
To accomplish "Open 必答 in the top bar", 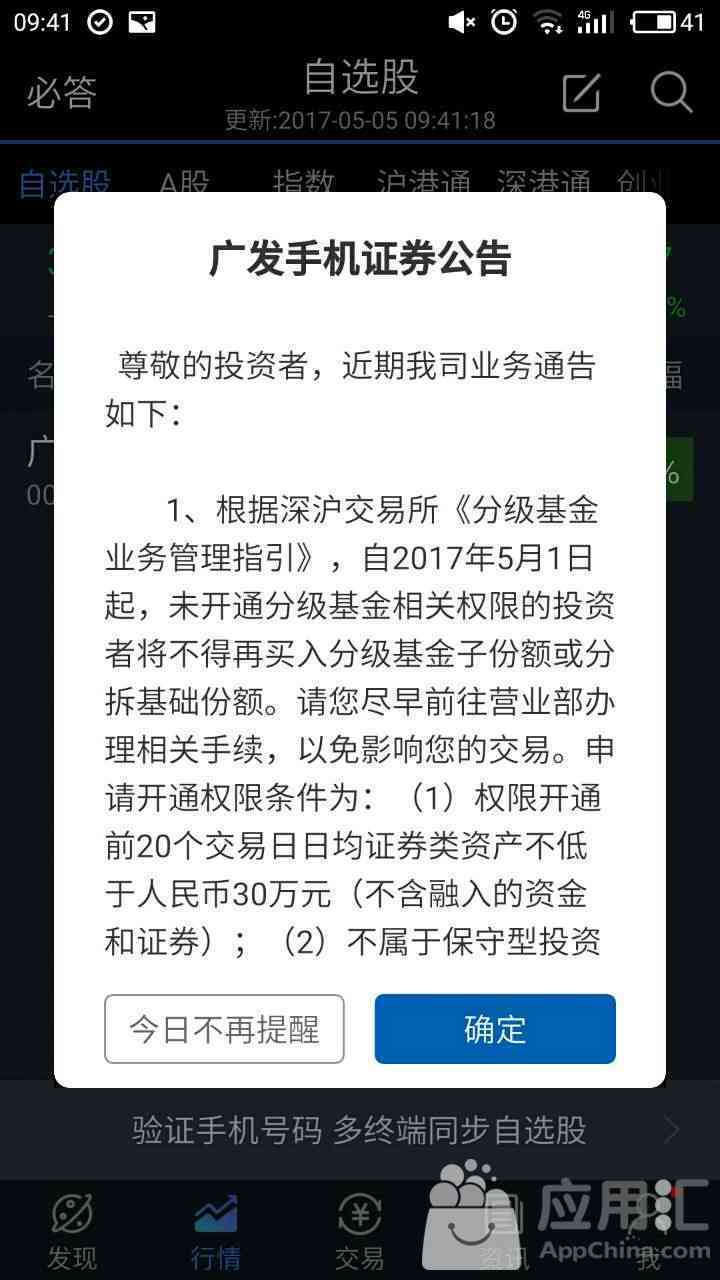I will pyautogui.click(x=61, y=94).
